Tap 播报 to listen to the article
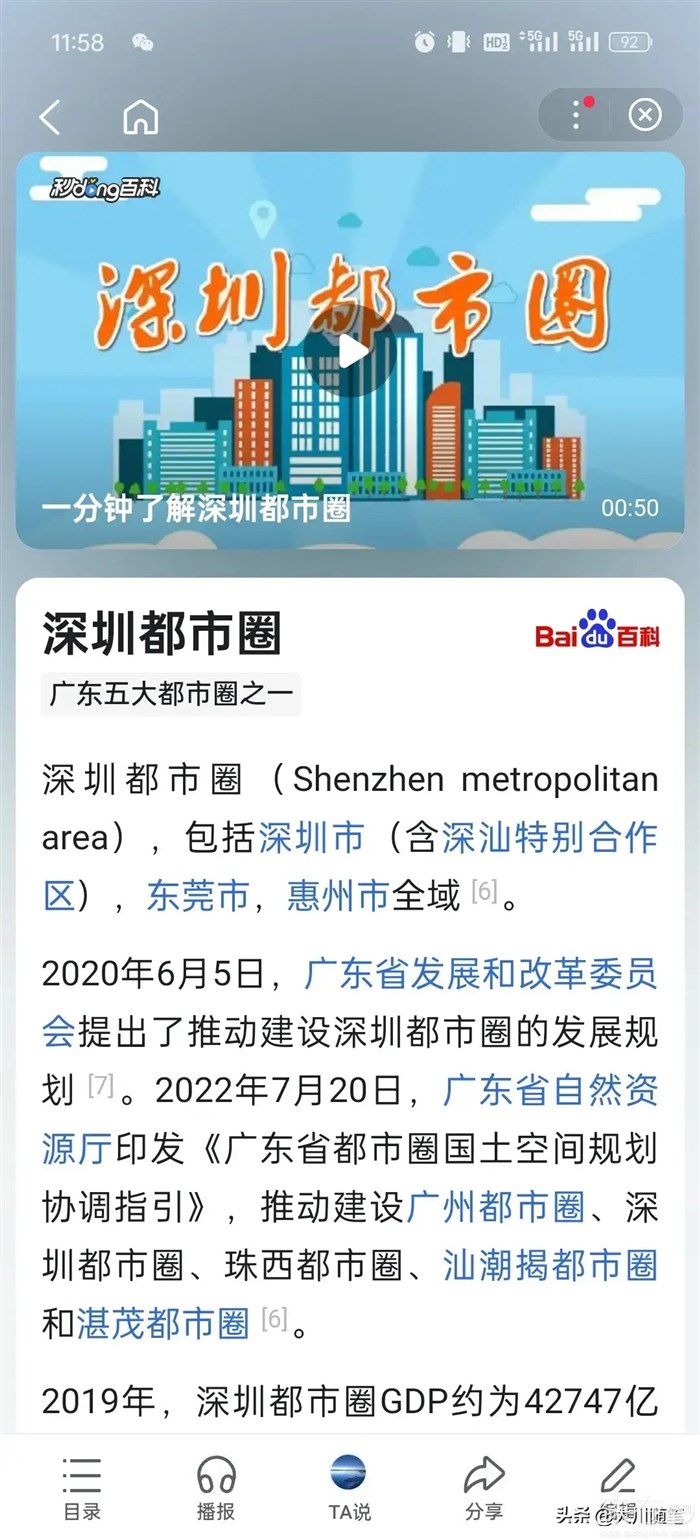The width and height of the screenshot is (700, 1540). [216, 1488]
